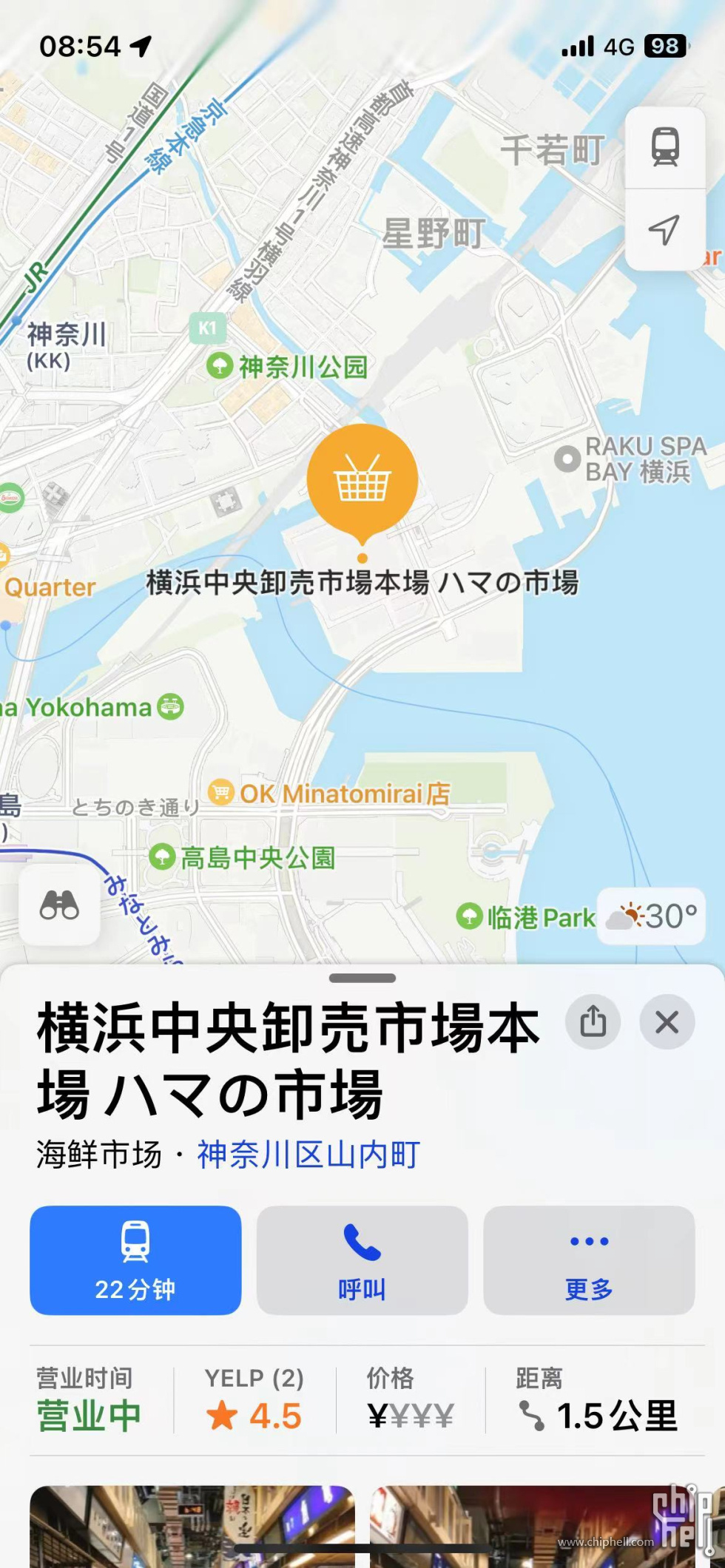
Task: Select the 临港 Park map marker
Action: click(469, 916)
